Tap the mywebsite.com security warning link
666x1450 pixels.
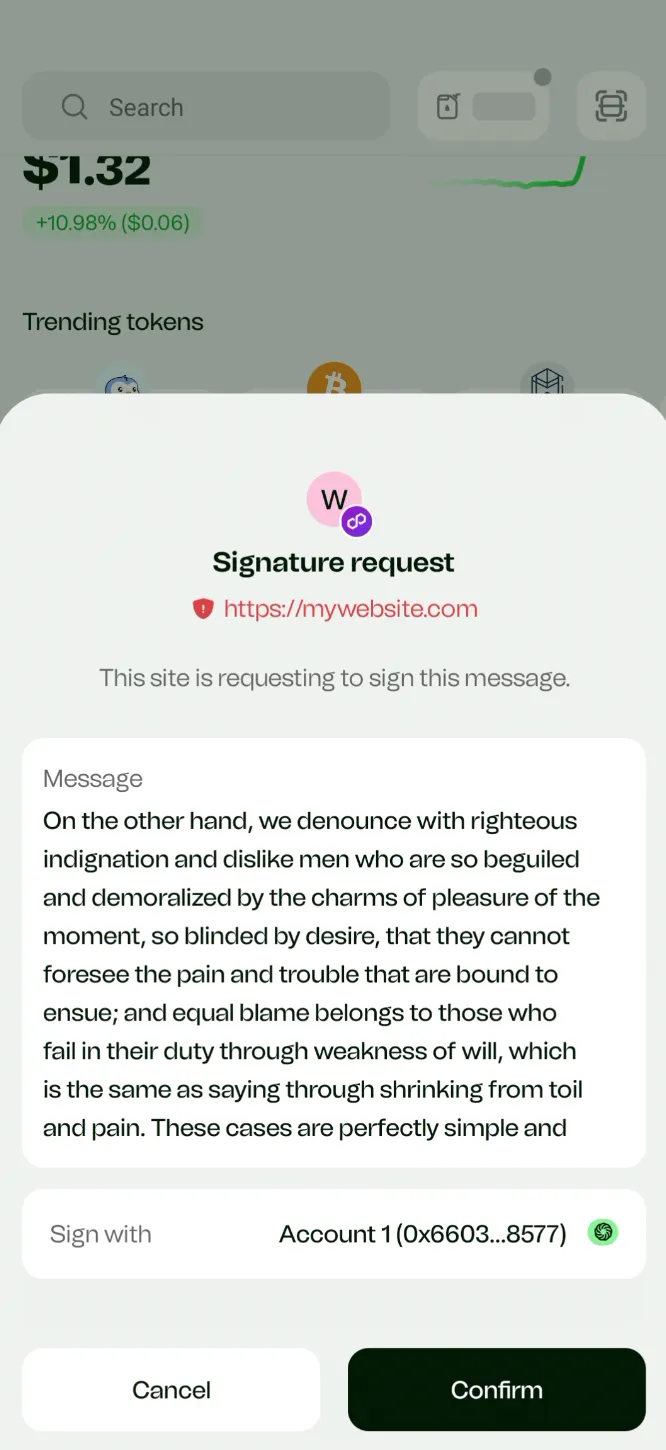[x=335, y=608]
